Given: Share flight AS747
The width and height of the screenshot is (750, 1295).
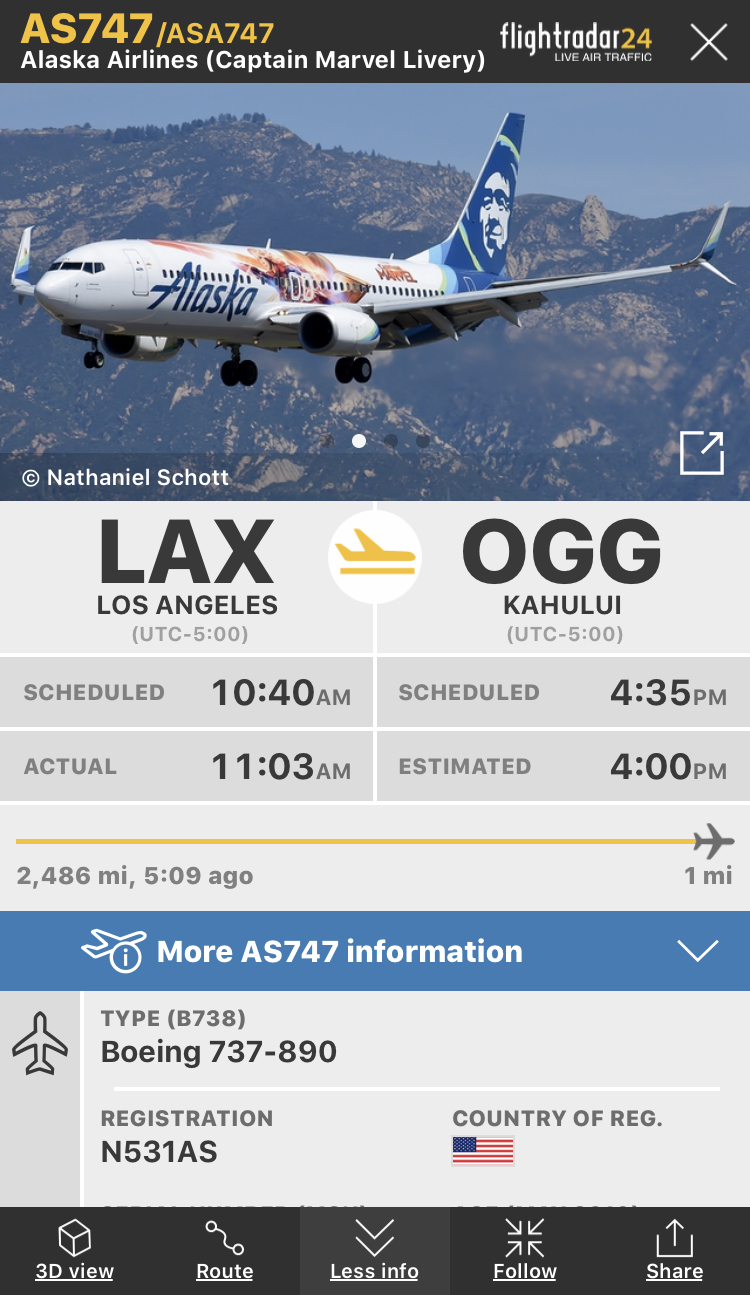Looking at the screenshot, I should [675, 1251].
